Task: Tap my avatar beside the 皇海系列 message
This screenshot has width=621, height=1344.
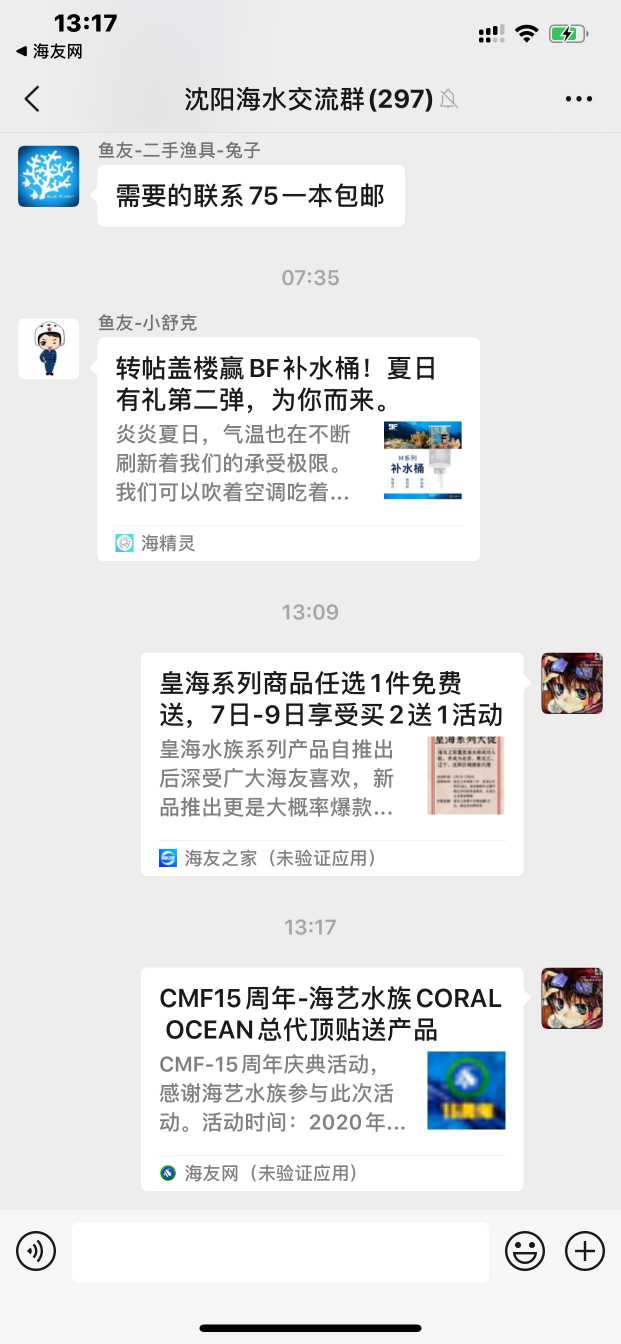Action: pos(572,684)
